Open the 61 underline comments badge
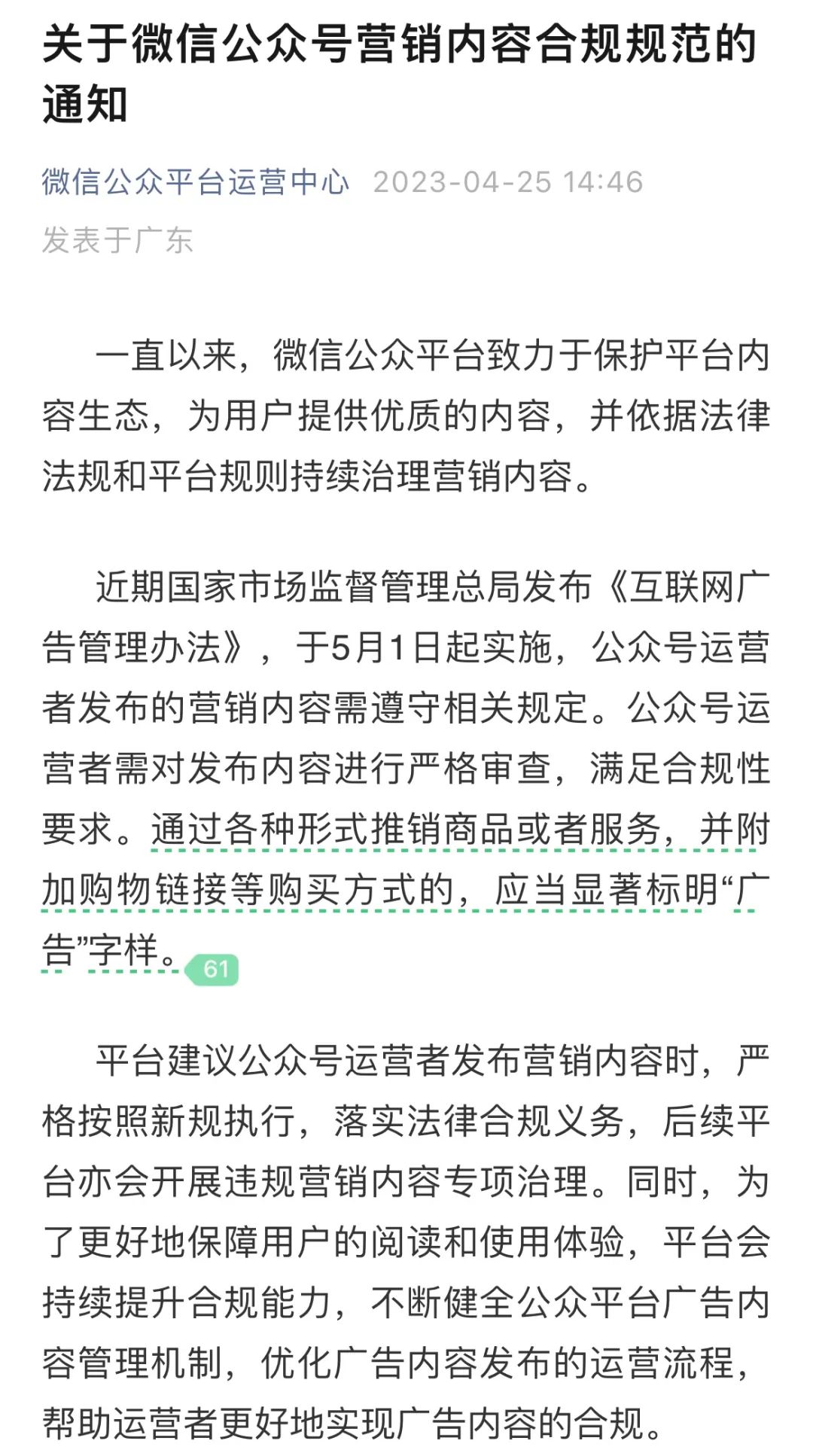This screenshot has width=813, height=1456. (x=215, y=968)
